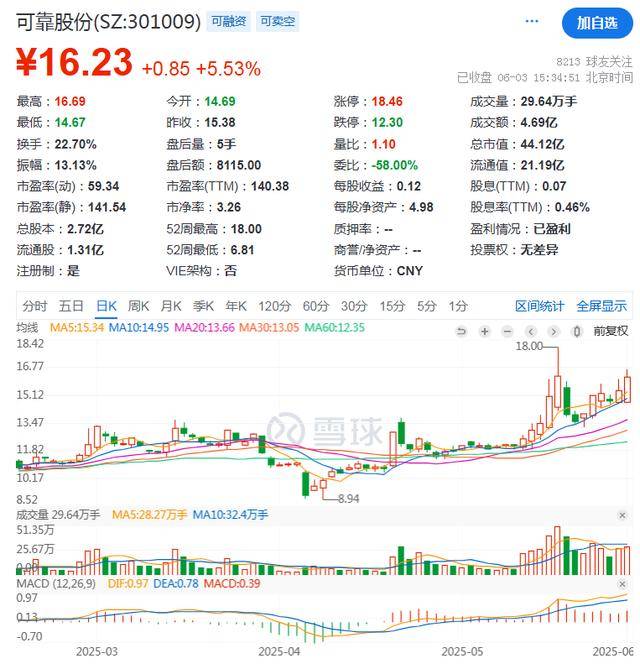
Task: Select the 60分 interval tab
Action: (315, 306)
